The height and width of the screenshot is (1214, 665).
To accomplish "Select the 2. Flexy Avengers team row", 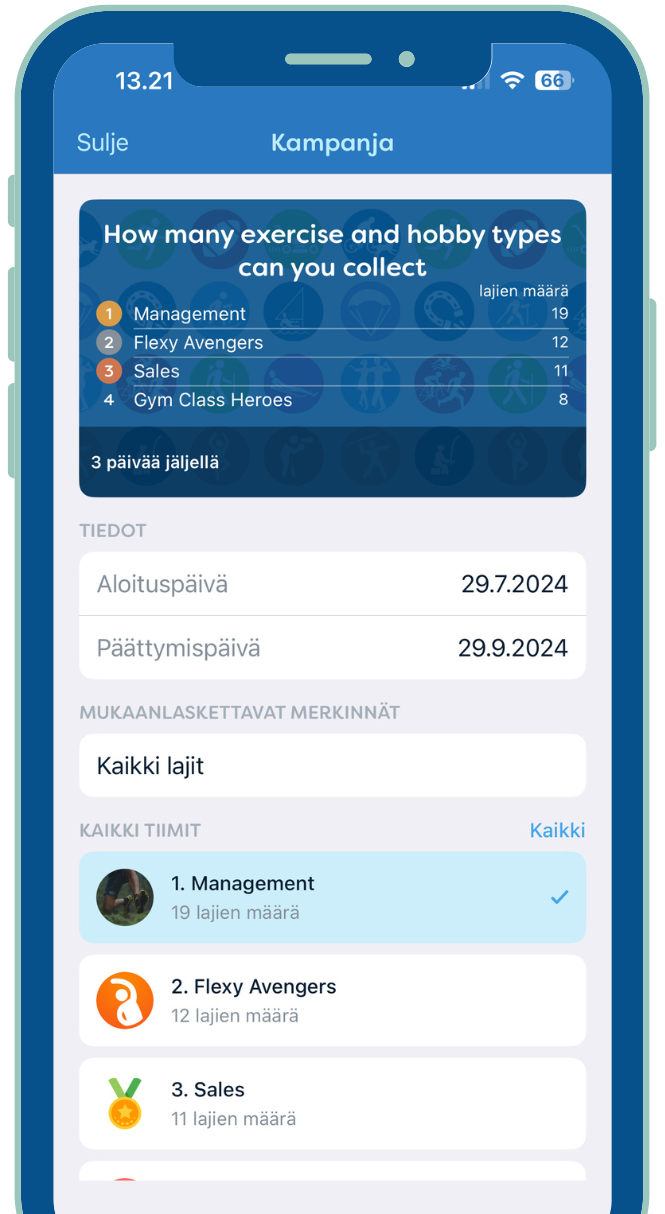I will pos(332,1000).
